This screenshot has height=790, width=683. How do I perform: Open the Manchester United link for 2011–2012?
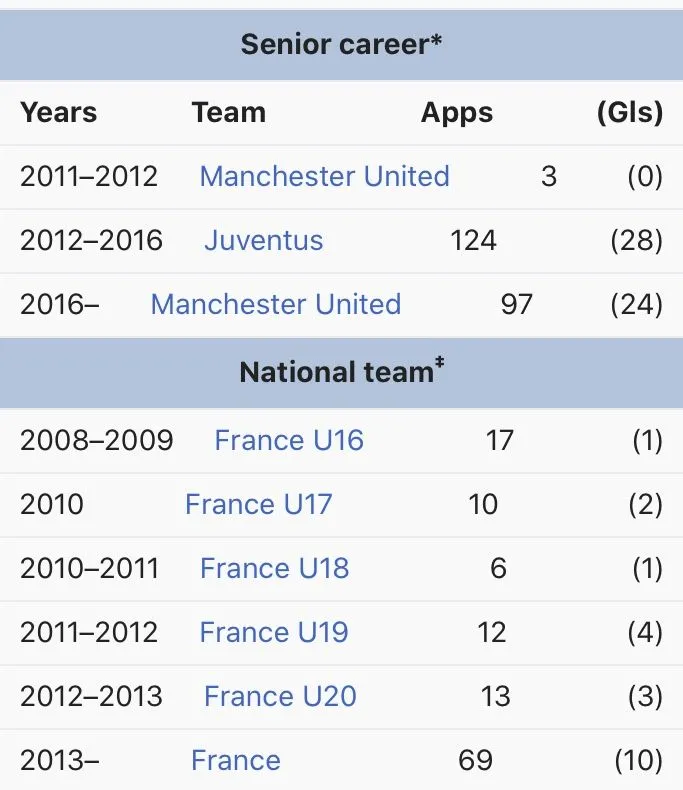coord(324,177)
